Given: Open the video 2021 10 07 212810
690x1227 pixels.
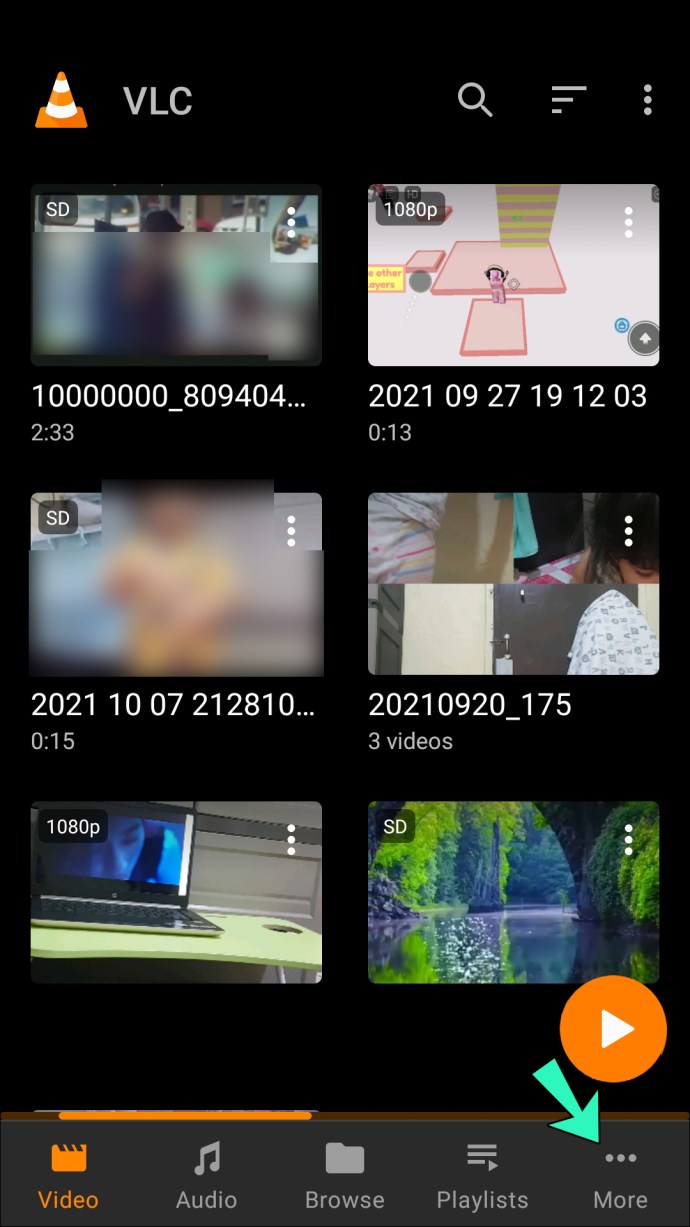Looking at the screenshot, I should click(175, 583).
